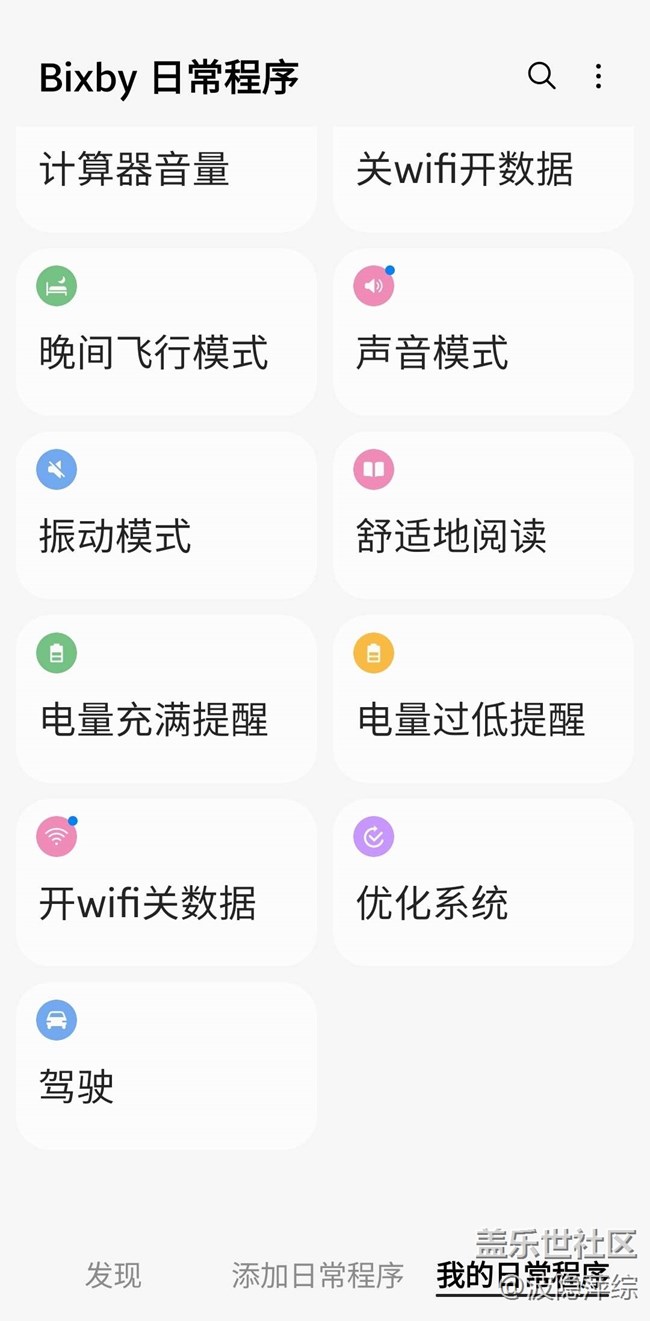Image resolution: width=650 pixels, height=1321 pixels.
Task: Open the 振动模式 routine
Action: coord(166,515)
